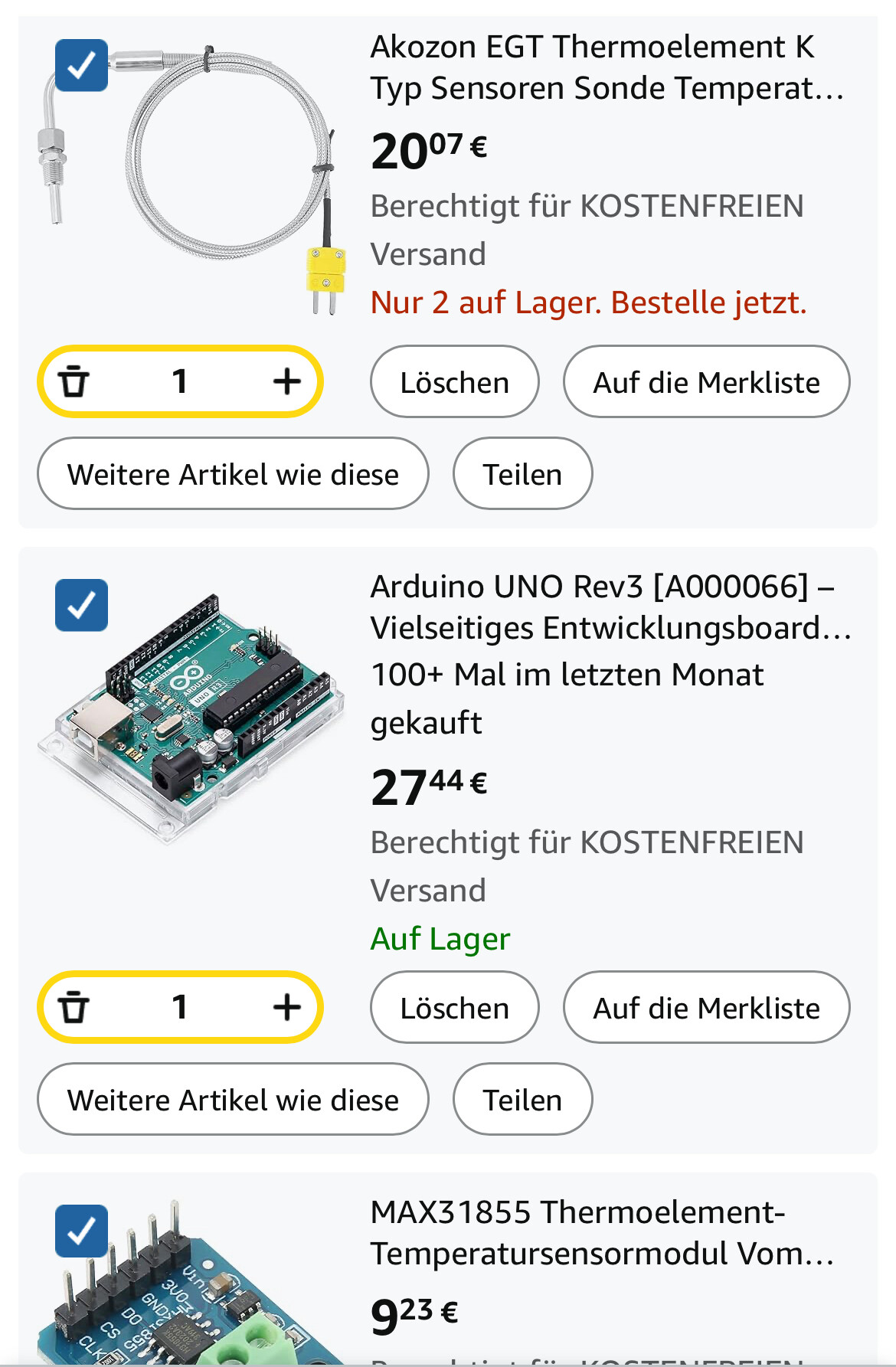Uncheck the Akozon EGT Thermoelement checkbox

pyautogui.click(x=81, y=66)
